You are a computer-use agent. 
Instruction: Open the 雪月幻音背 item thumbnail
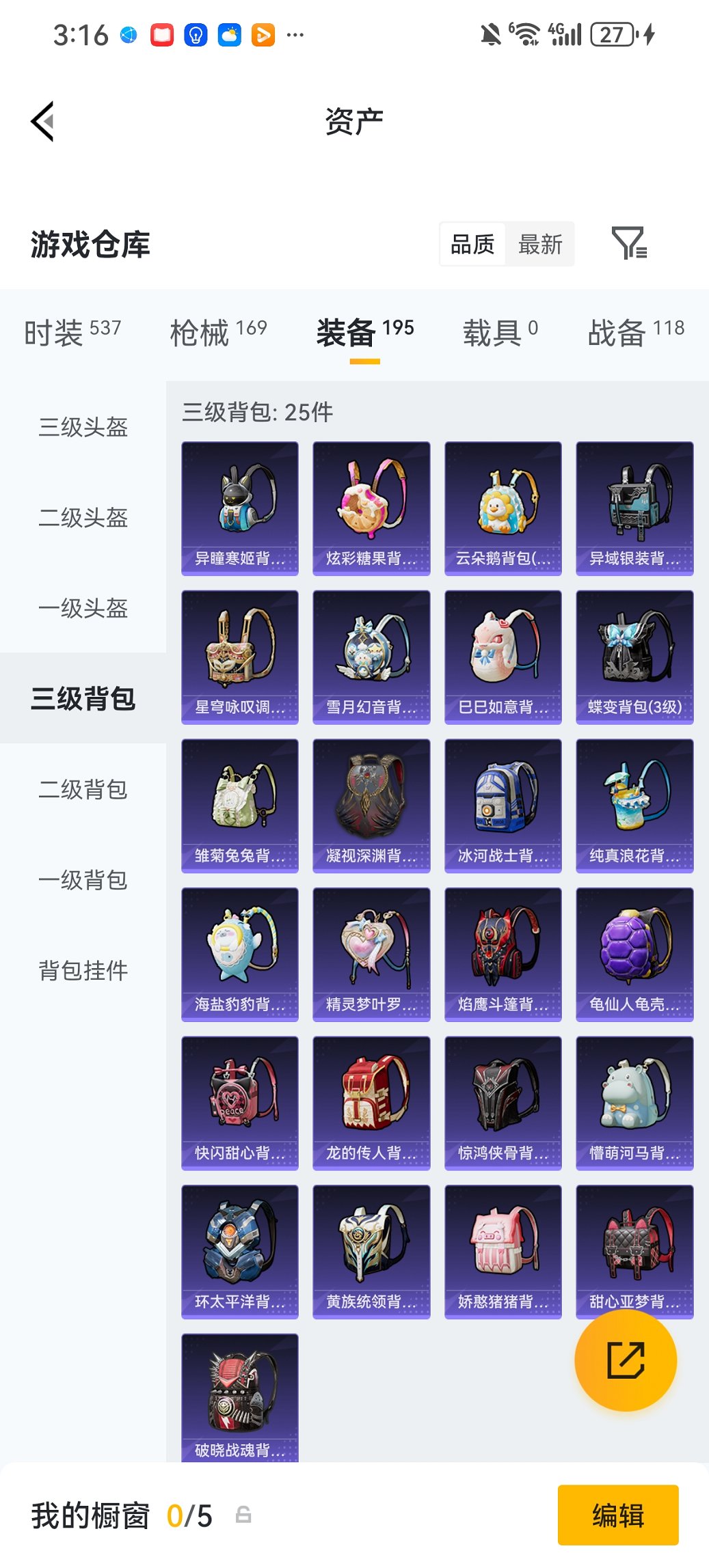click(x=371, y=655)
